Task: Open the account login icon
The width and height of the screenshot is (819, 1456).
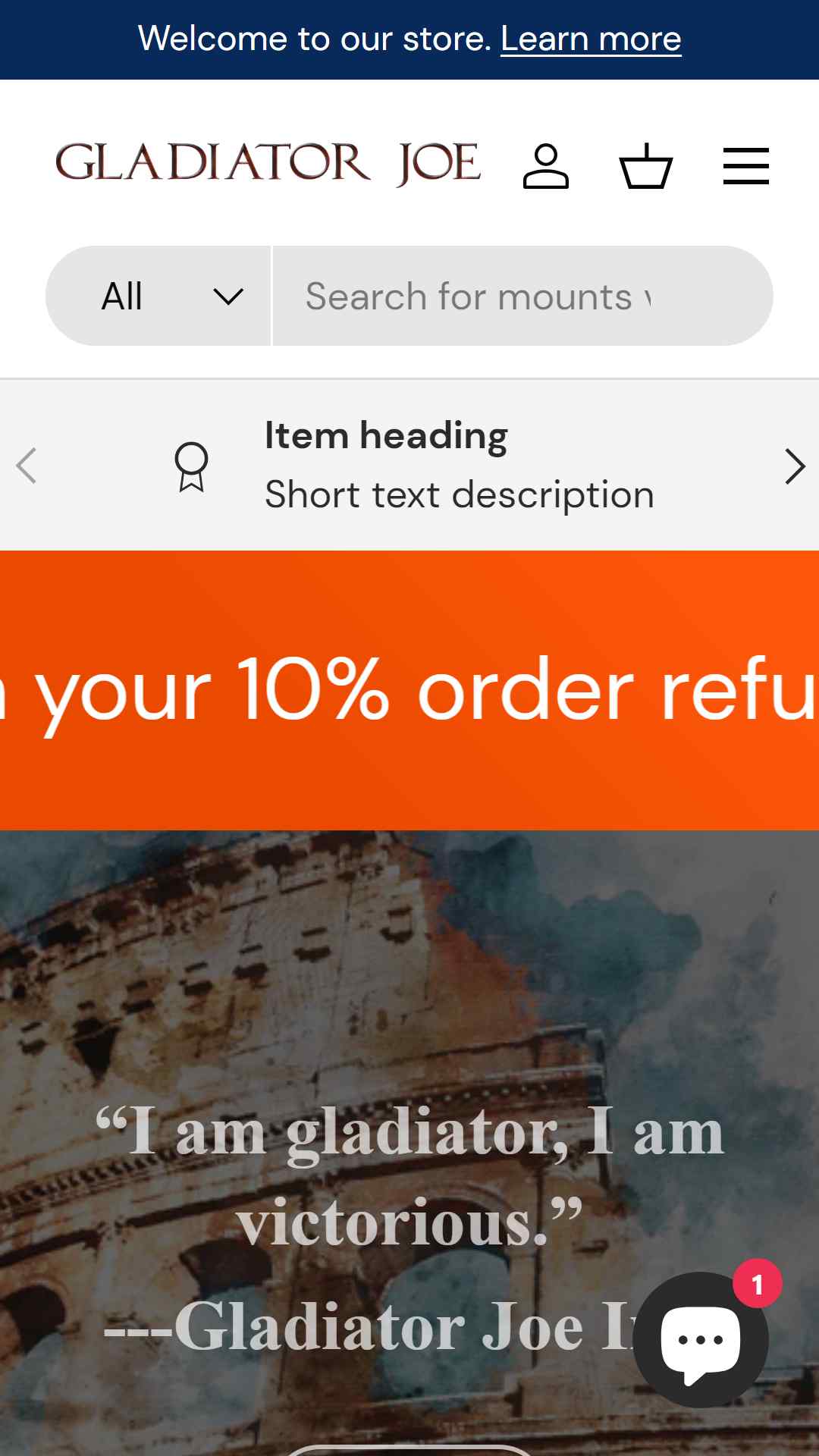Action: coord(546,166)
